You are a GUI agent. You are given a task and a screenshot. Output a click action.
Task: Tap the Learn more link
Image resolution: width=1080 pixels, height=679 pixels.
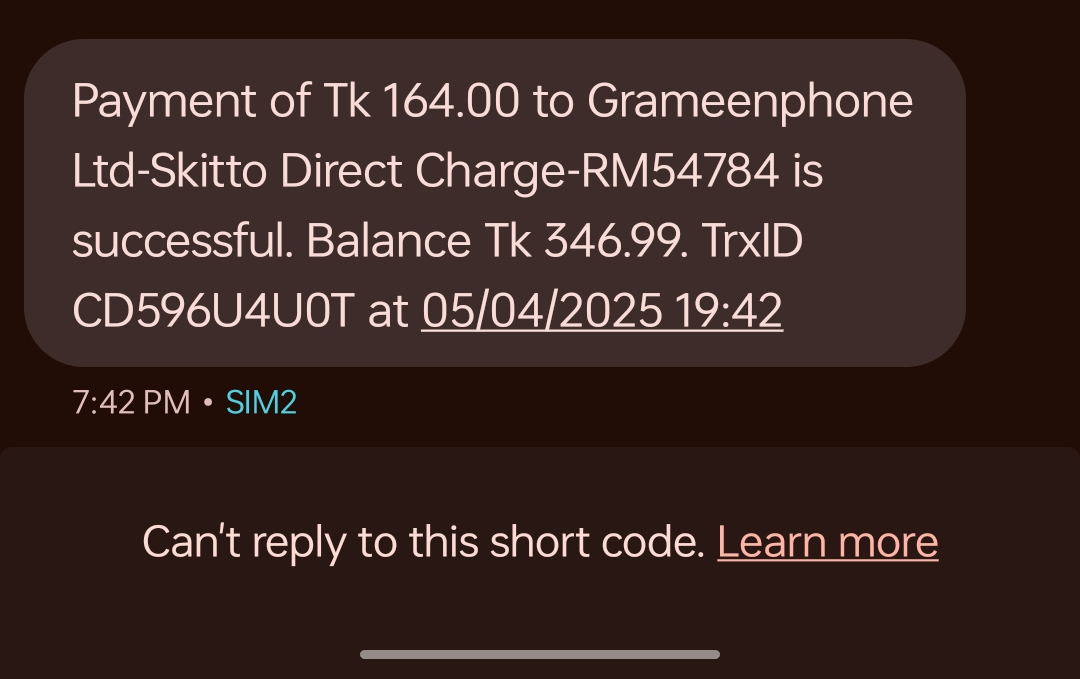tap(827, 542)
